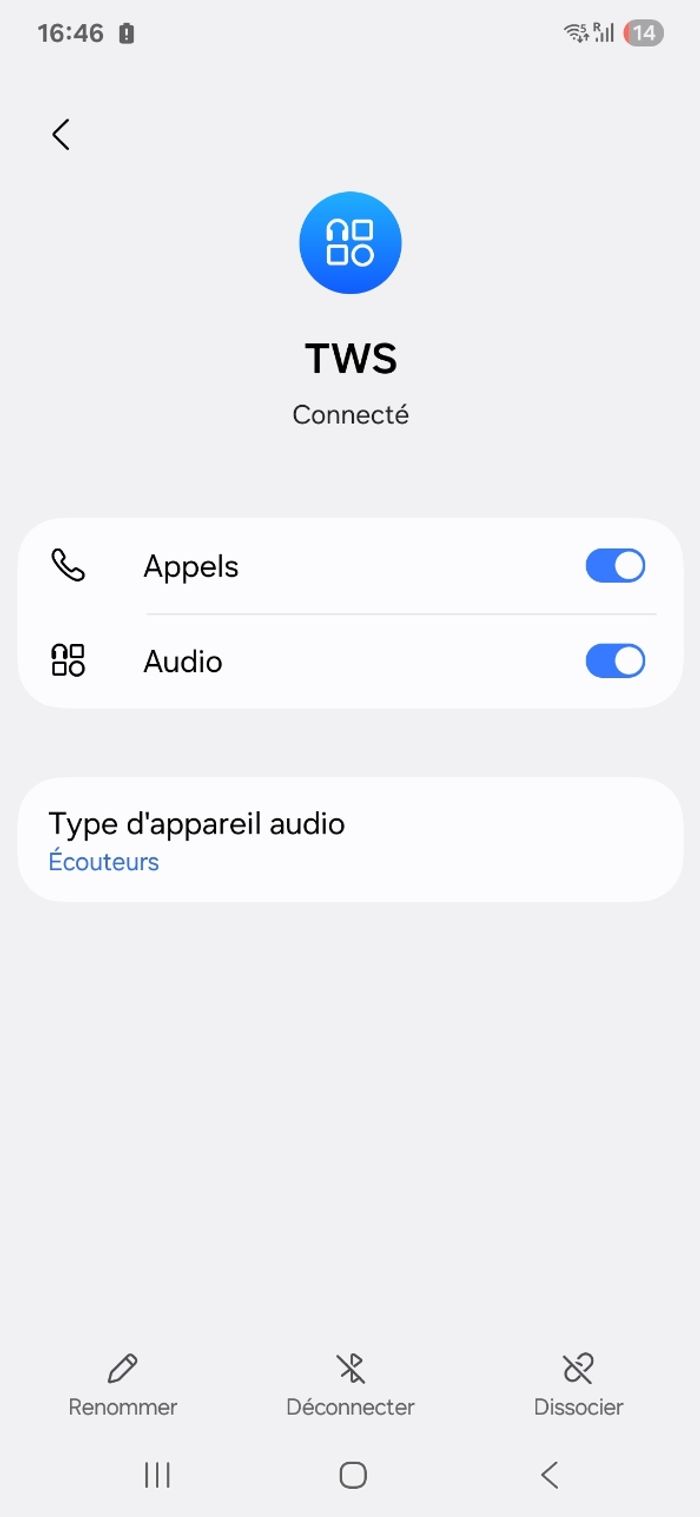Disable the Audio switch

[614, 661]
